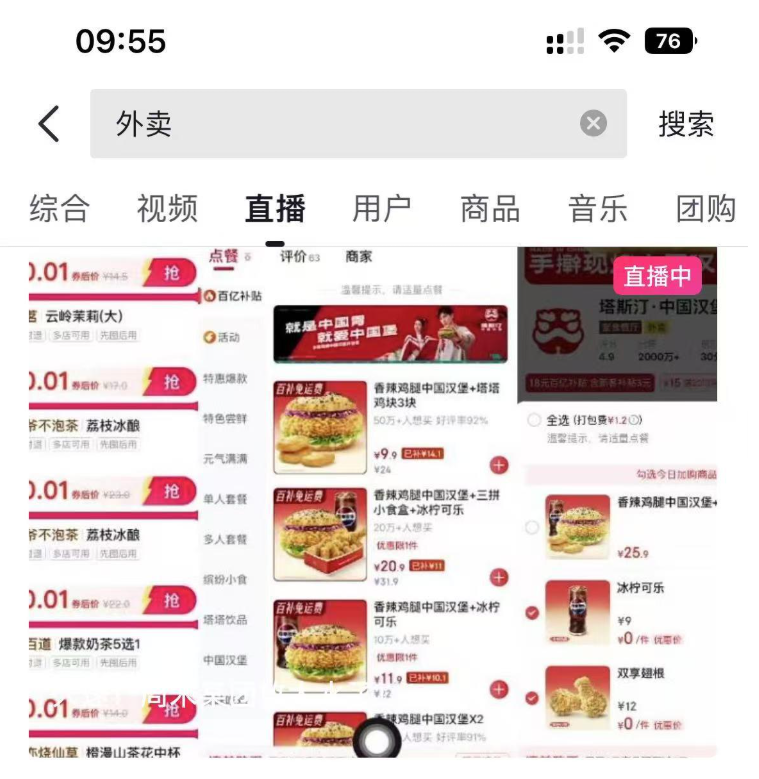Image resolution: width=759 pixels, height=779 pixels.
Task: Open the 商品 tab
Action: click(490, 209)
